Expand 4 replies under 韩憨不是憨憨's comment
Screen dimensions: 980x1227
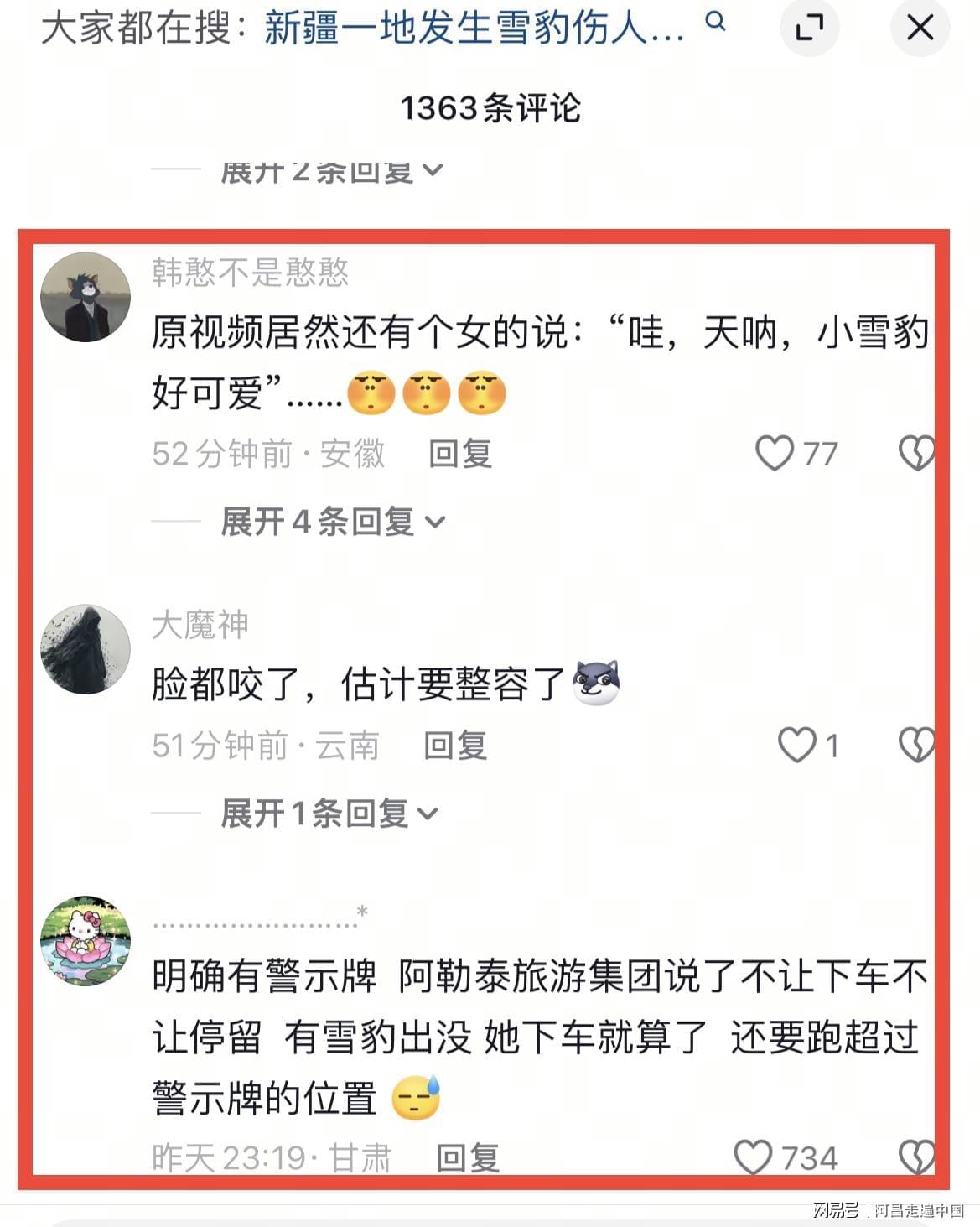point(332,522)
